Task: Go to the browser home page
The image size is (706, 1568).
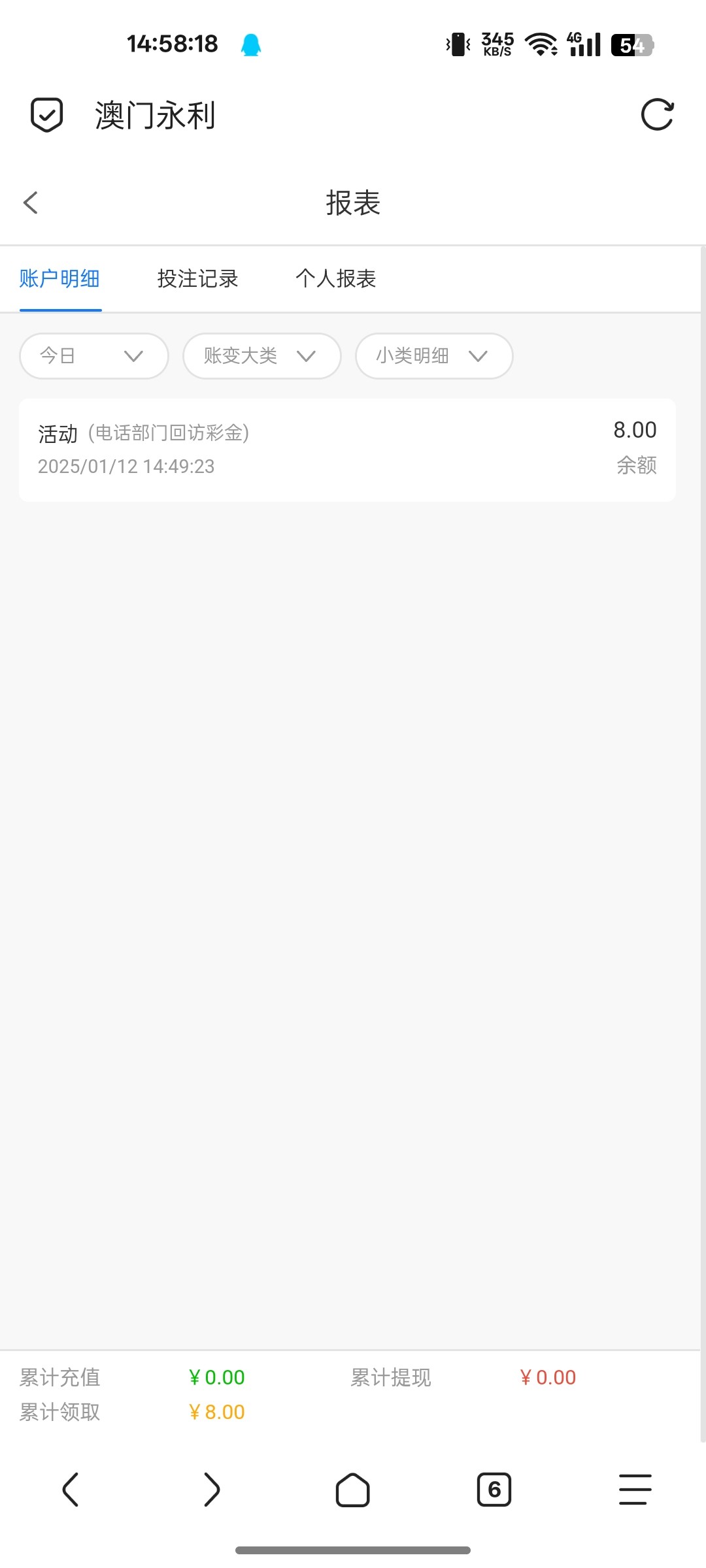Action: point(353,1490)
